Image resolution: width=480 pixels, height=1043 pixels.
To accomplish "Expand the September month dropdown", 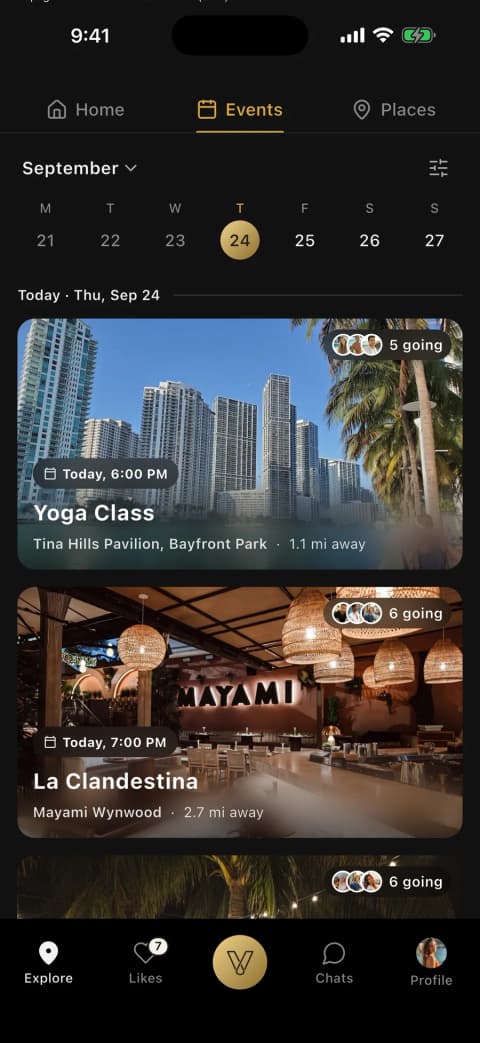I will (x=79, y=168).
